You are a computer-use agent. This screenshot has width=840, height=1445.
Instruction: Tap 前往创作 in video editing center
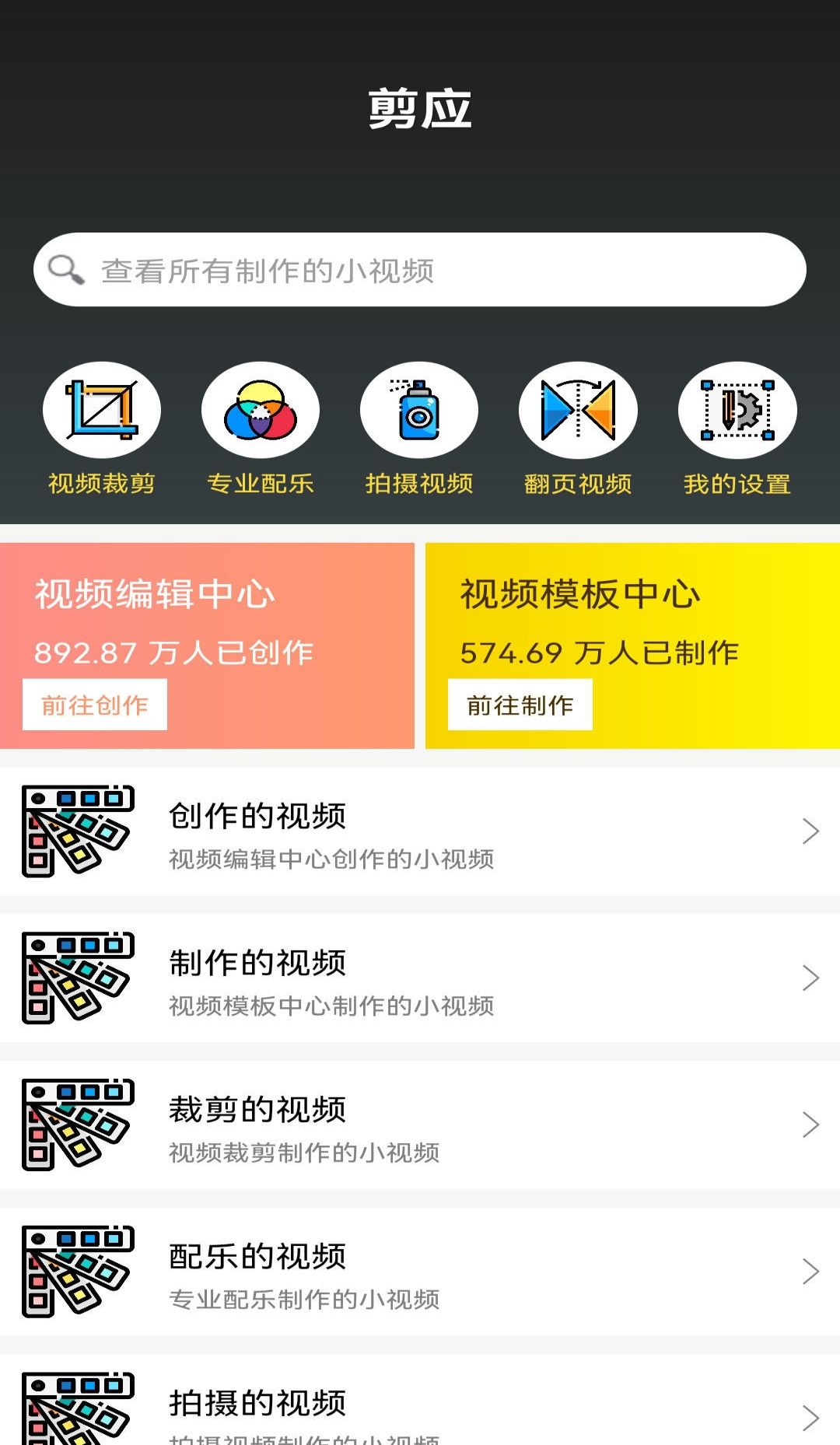click(x=95, y=705)
